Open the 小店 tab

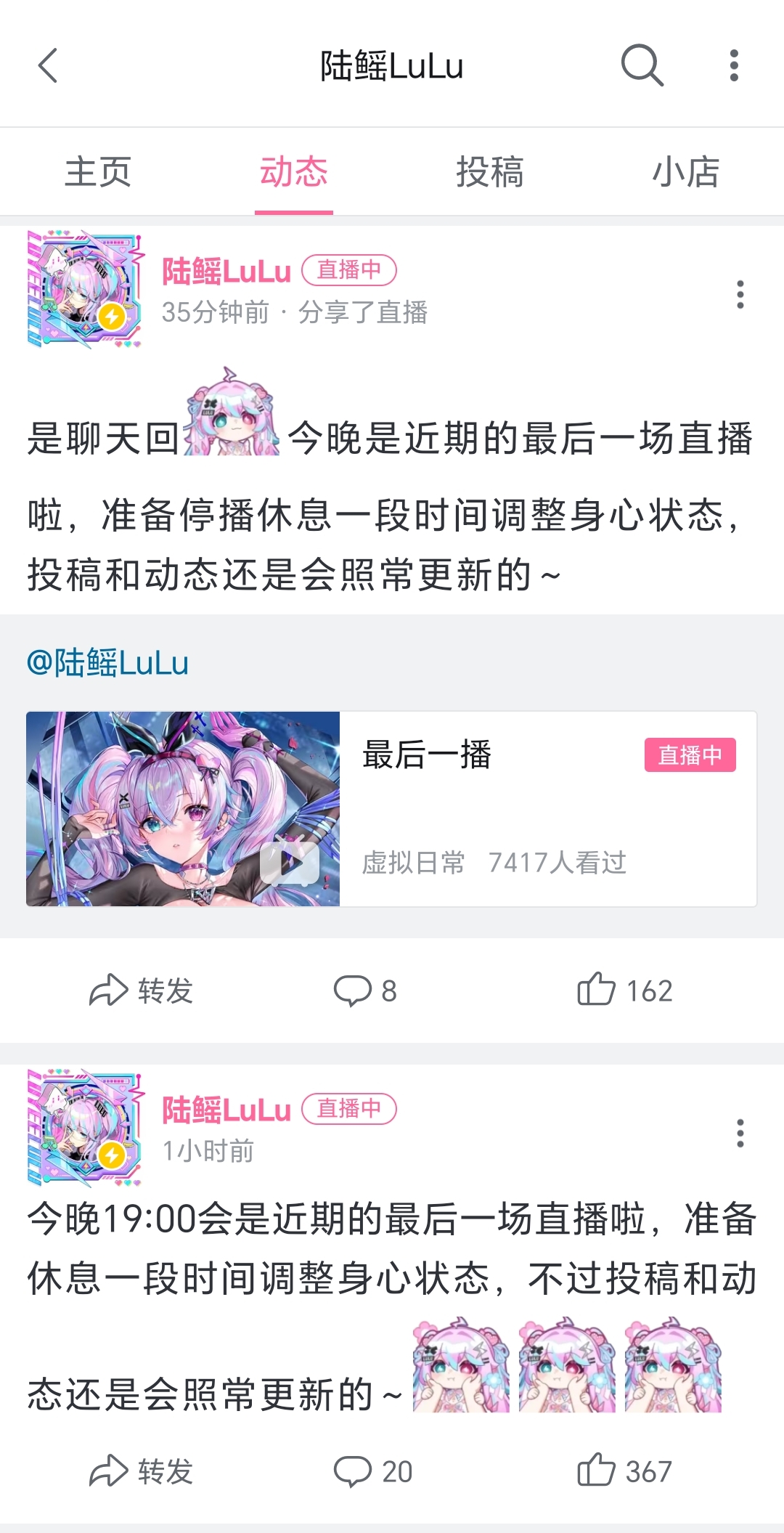[x=685, y=172]
